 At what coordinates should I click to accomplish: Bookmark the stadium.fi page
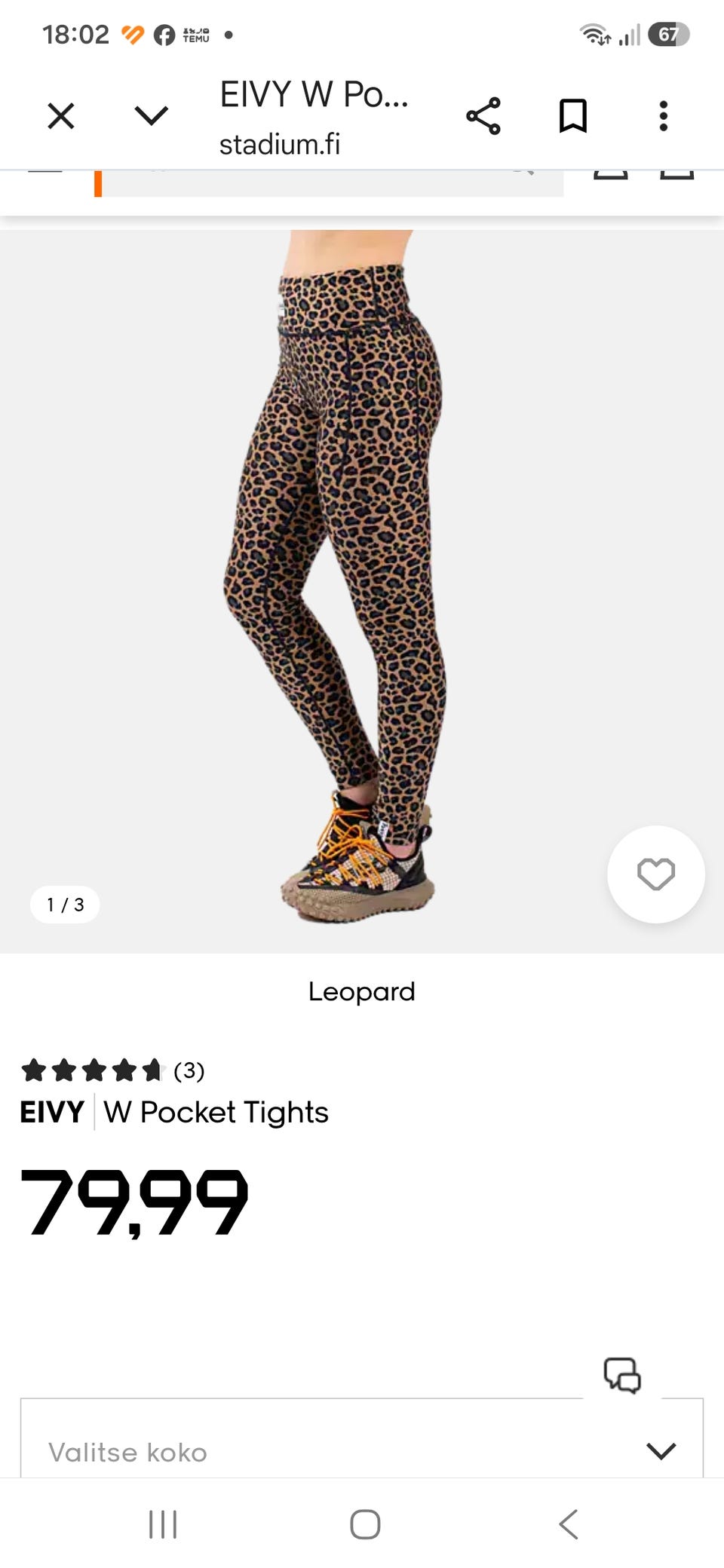tap(573, 116)
